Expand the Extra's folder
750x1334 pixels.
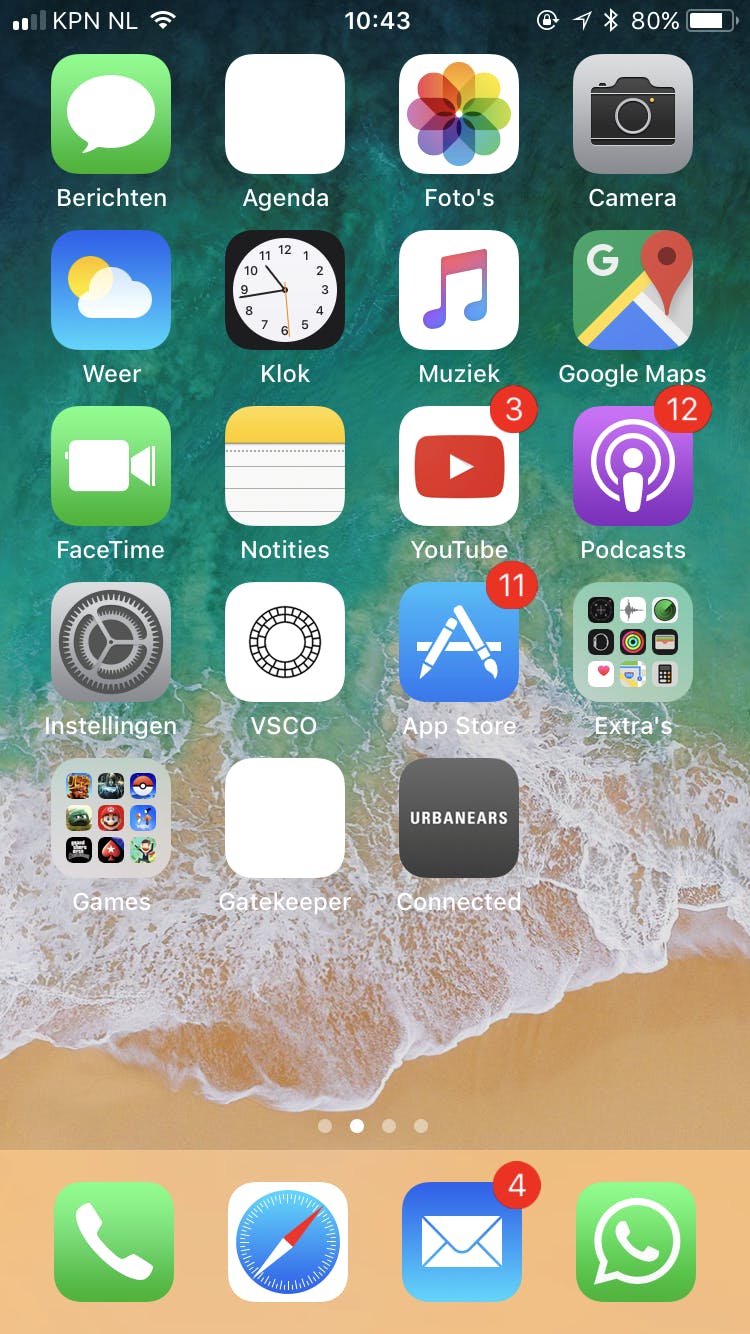tap(633, 642)
